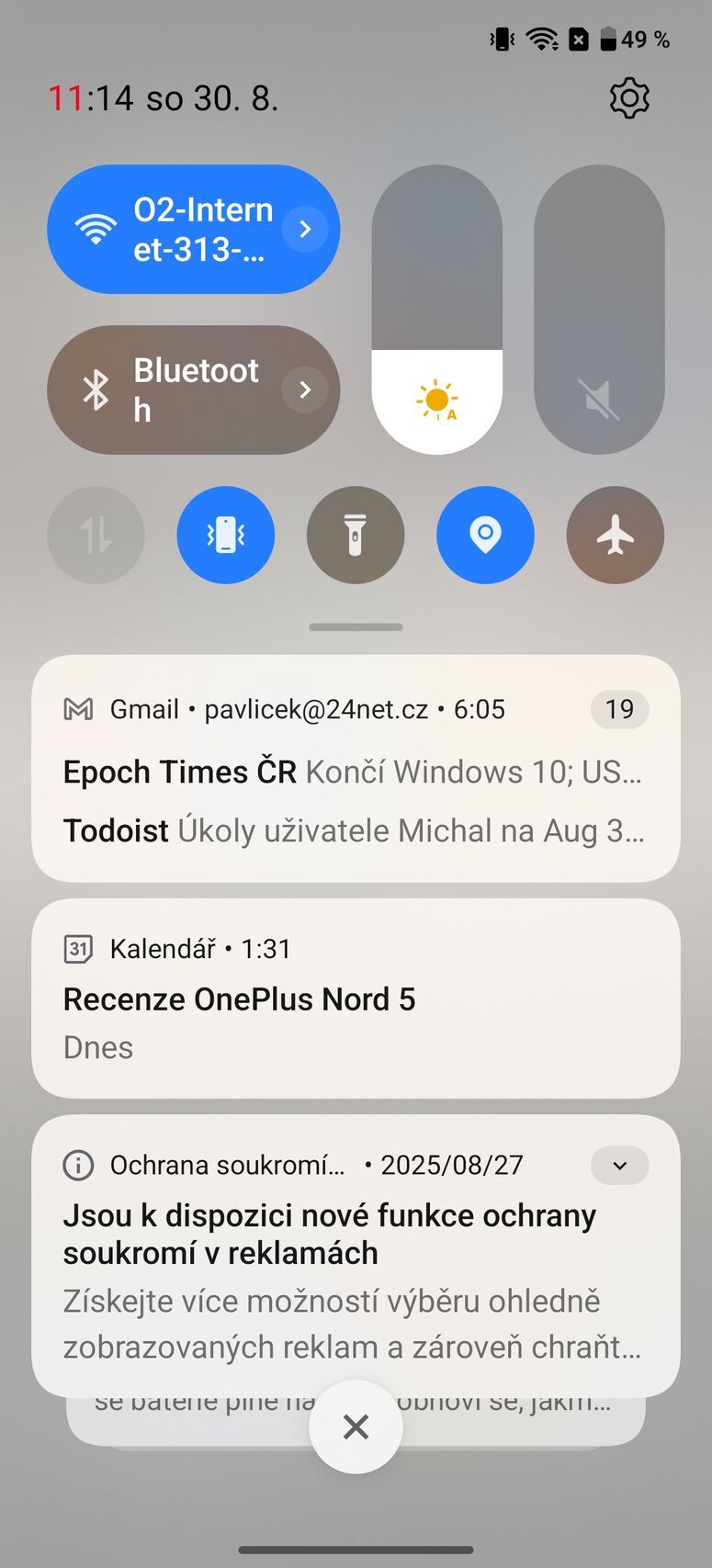Open Wi-Fi details via arrow
712x1568 pixels.
304,229
